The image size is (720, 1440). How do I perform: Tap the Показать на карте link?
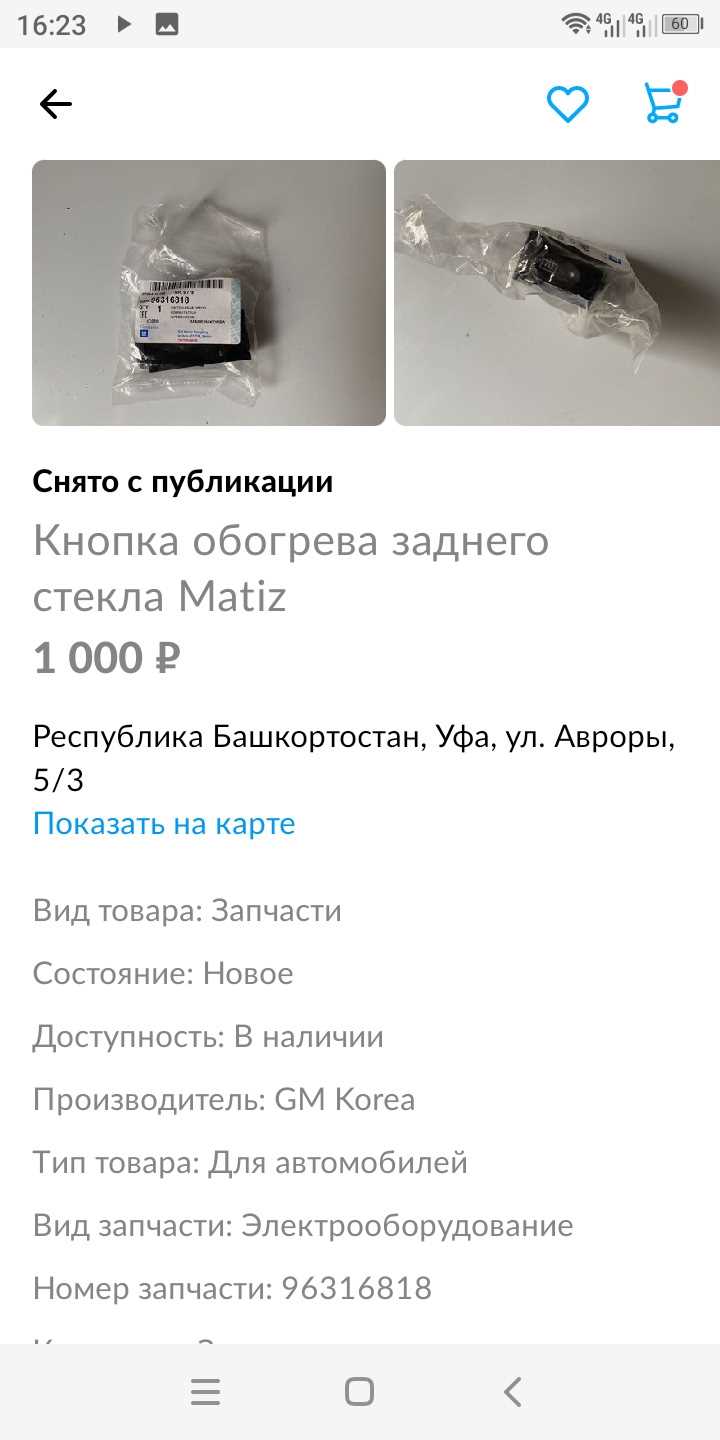click(164, 824)
